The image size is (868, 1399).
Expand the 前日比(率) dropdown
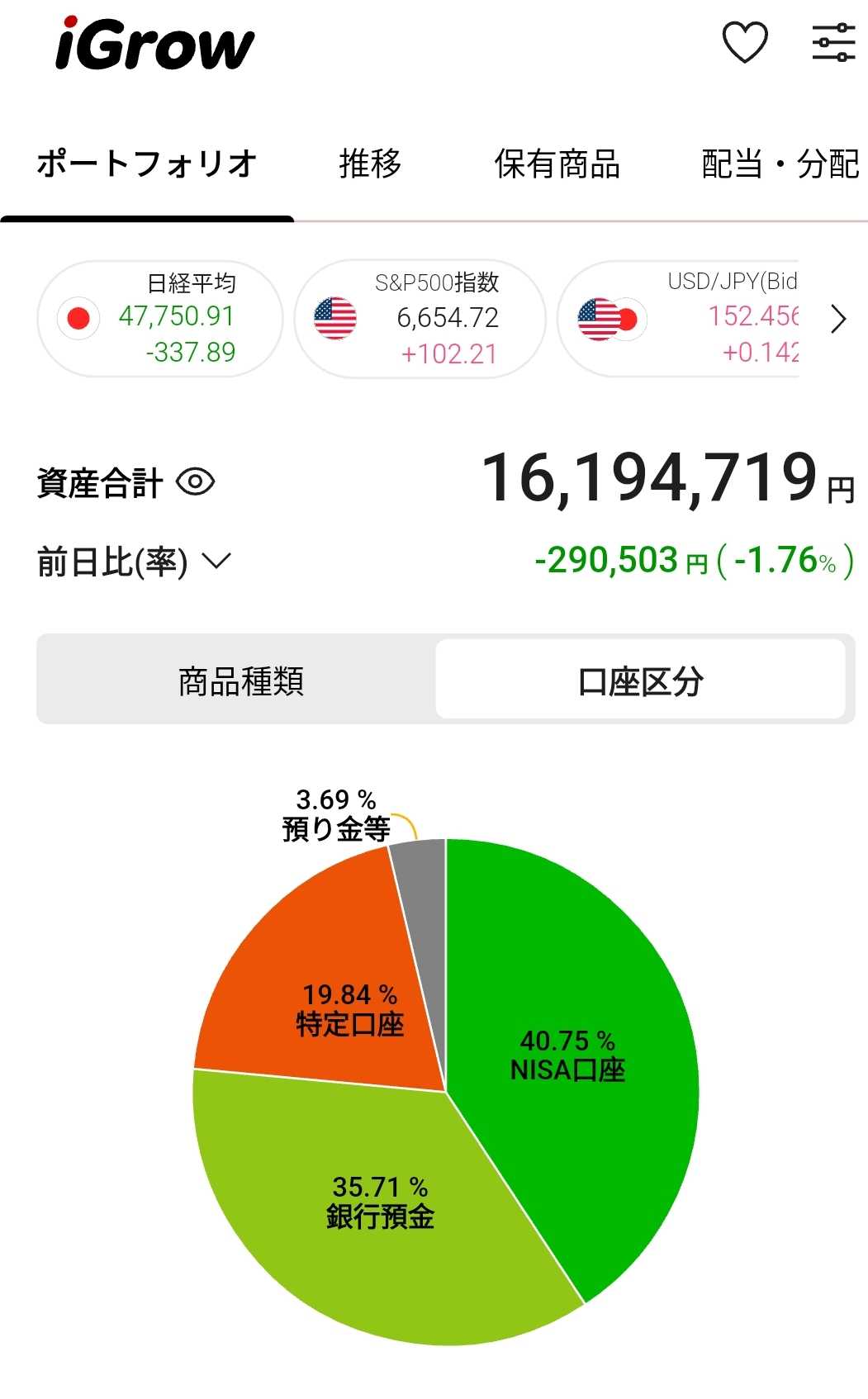tap(216, 562)
